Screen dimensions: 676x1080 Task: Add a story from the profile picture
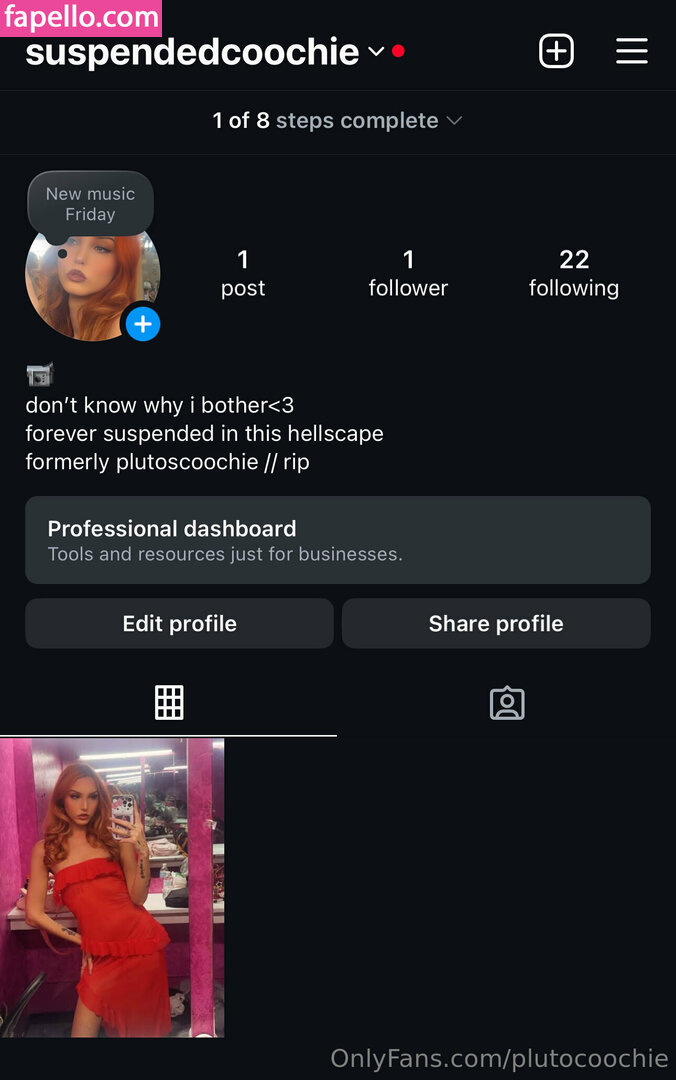[x=143, y=324]
